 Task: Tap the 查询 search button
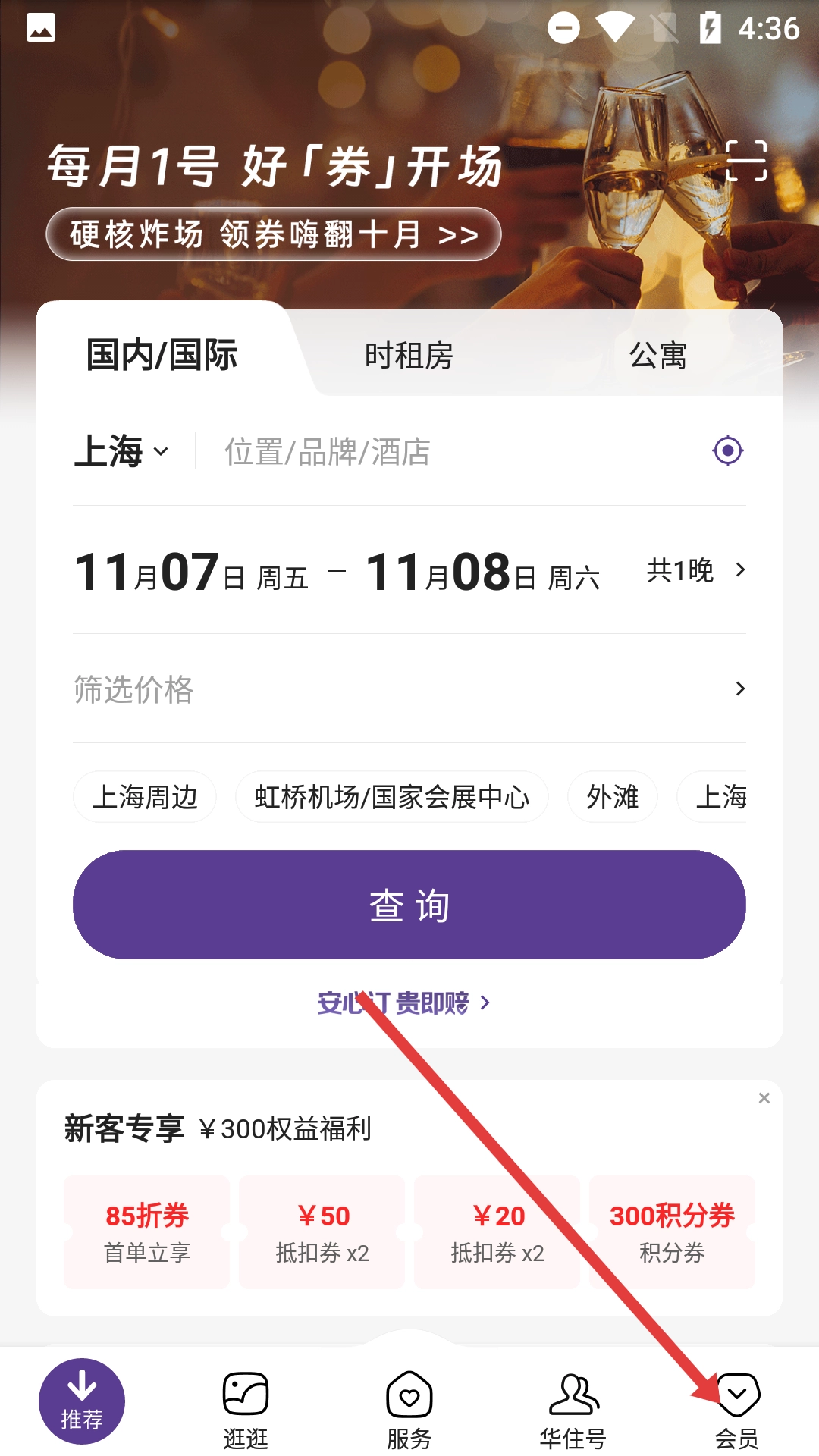[x=409, y=905]
